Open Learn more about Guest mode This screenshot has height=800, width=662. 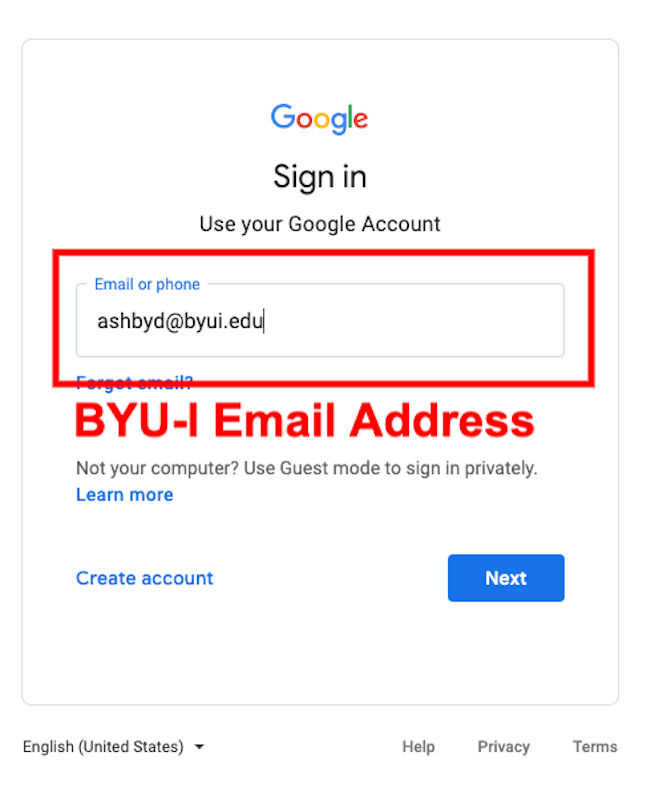tap(124, 495)
